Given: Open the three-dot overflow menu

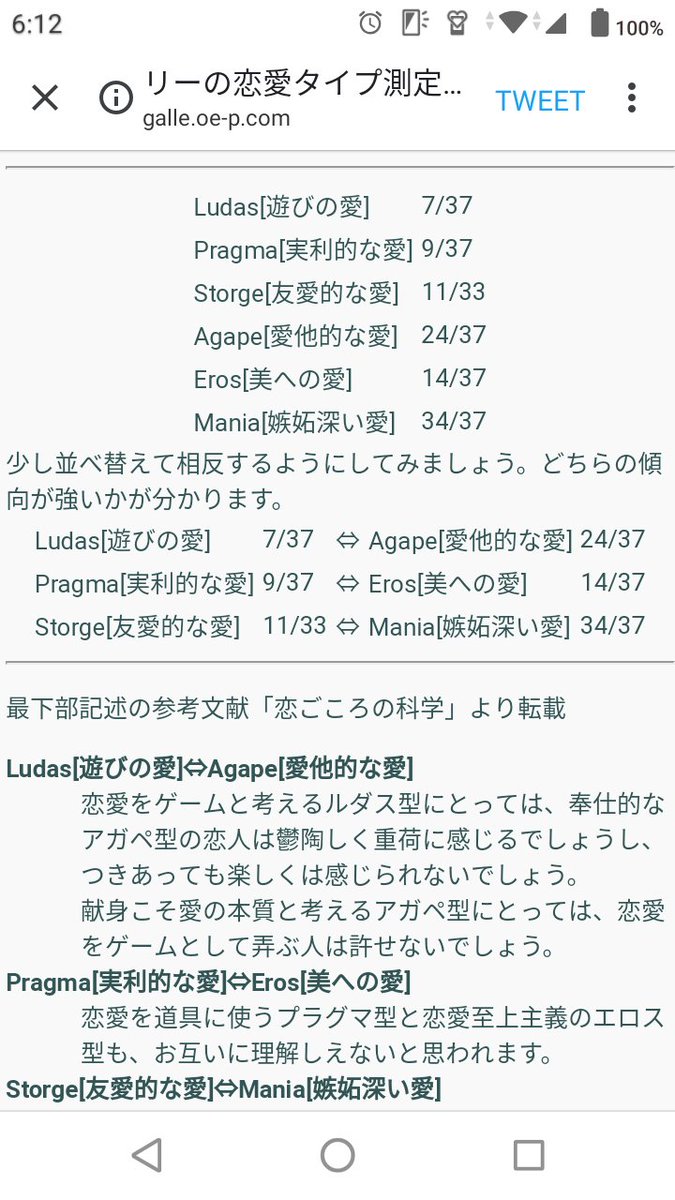Looking at the screenshot, I should click(631, 99).
